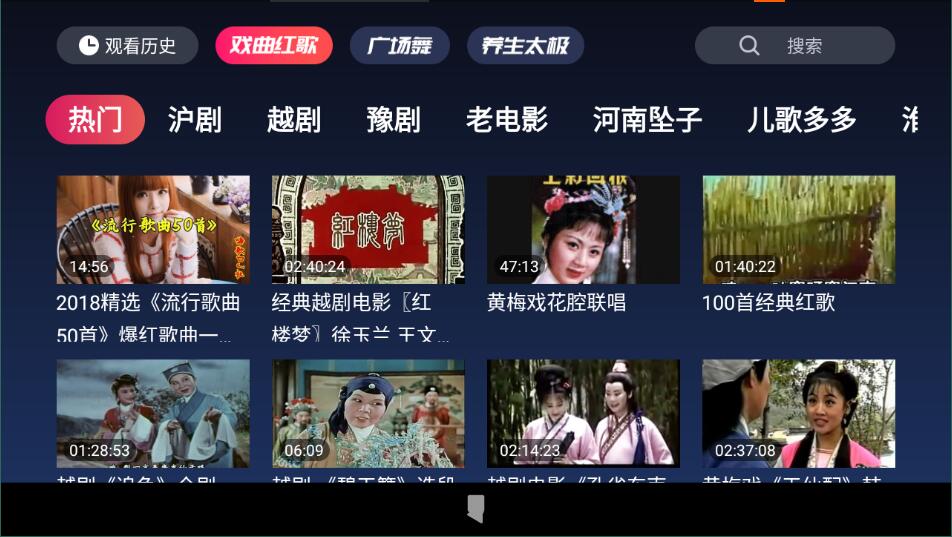Select the 广场舞 channel chip

[x=399, y=46]
